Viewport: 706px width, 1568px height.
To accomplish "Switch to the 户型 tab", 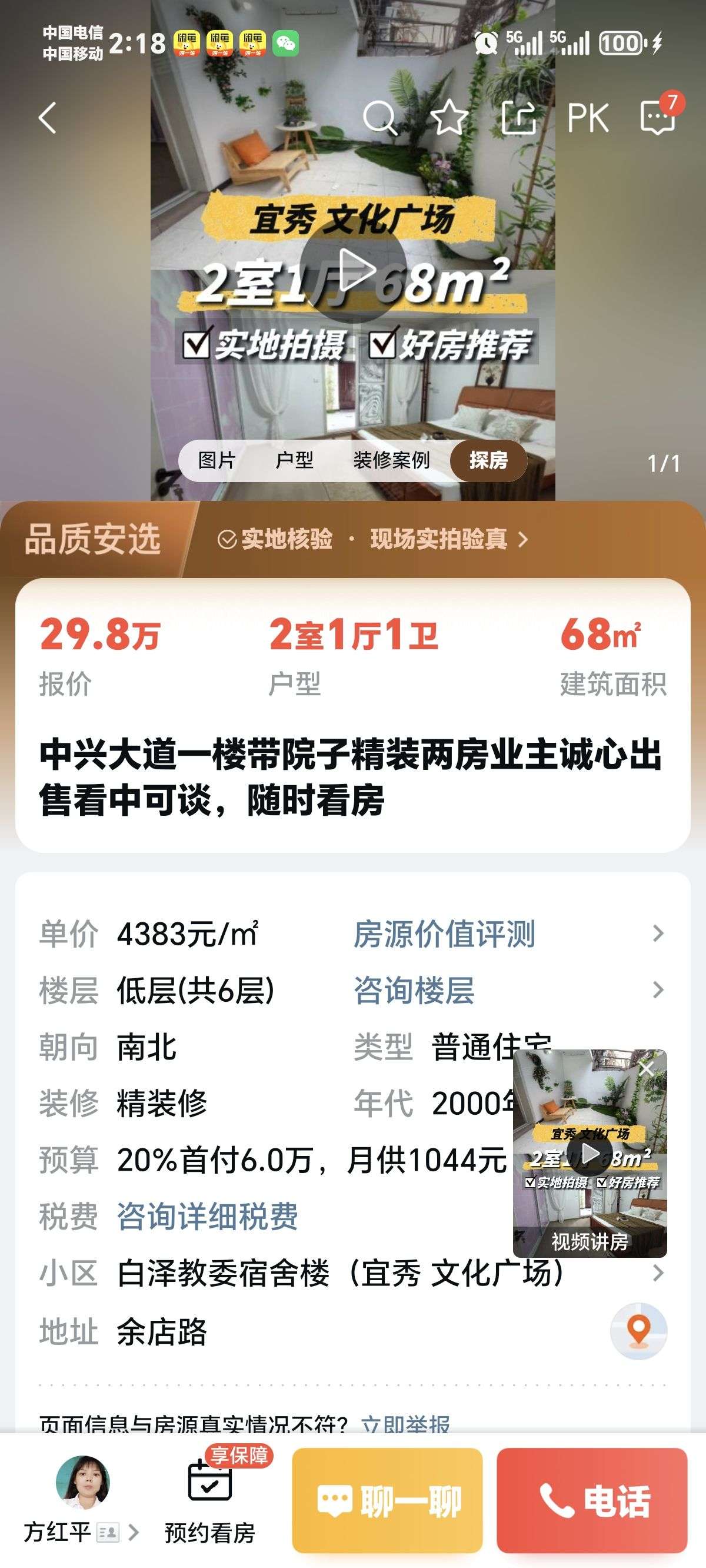I will [x=294, y=460].
